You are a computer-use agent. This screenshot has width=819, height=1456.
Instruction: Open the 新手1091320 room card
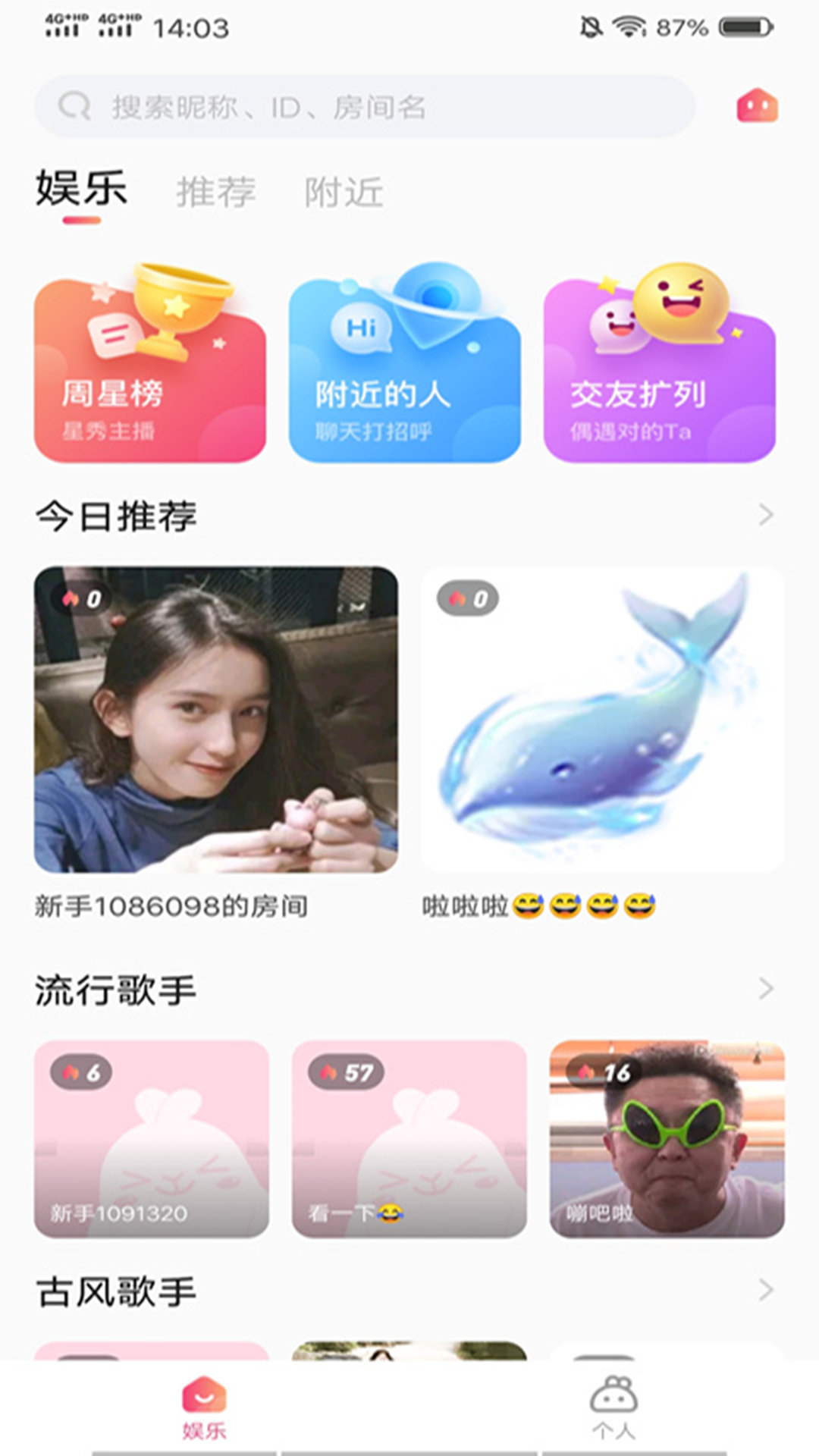[152, 1139]
